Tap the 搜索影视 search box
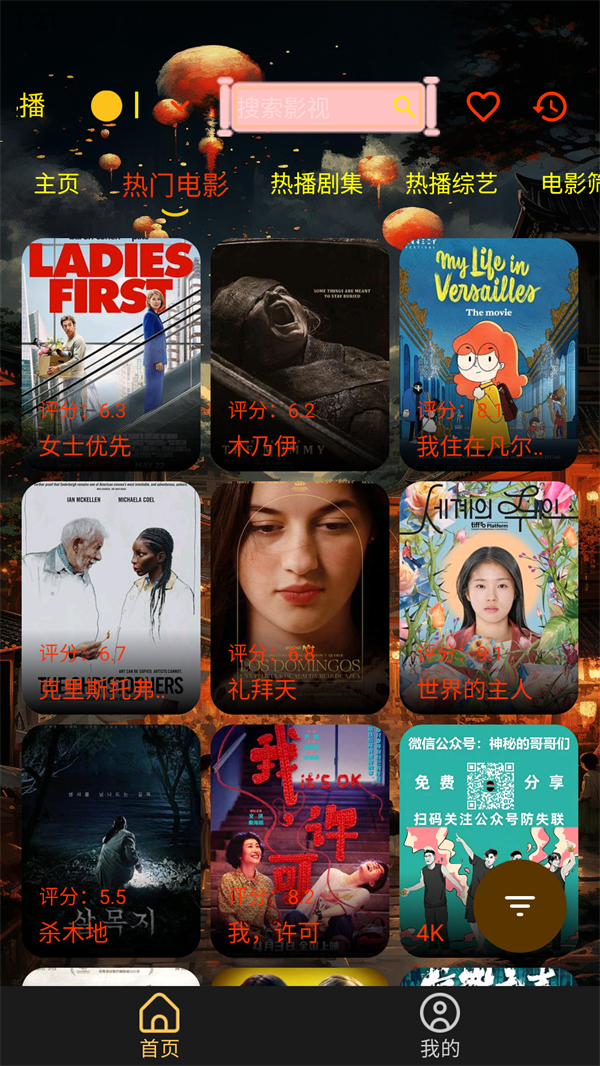The height and width of the screenshot is (1066, 600). click(328, 107)
